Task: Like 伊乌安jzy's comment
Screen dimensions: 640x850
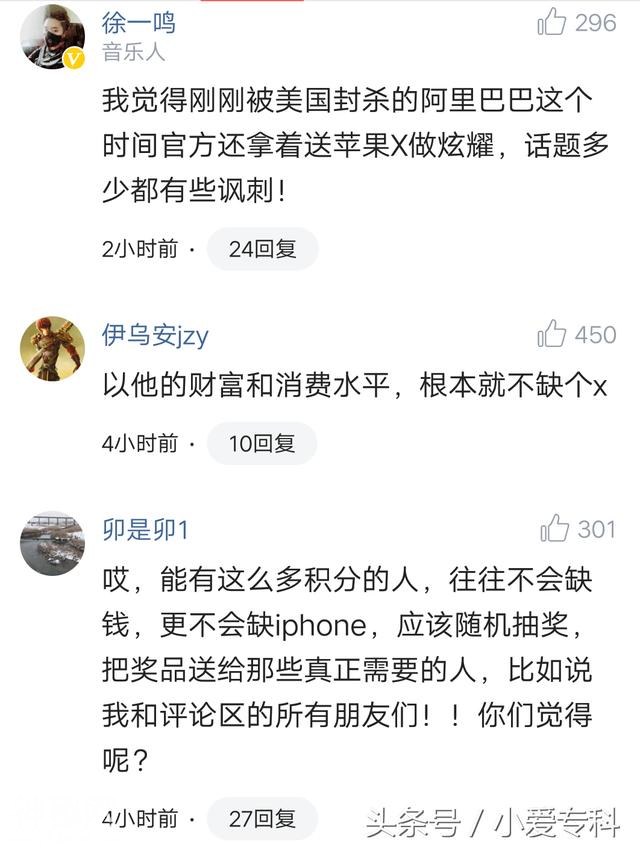Action: tap(553, 334)
